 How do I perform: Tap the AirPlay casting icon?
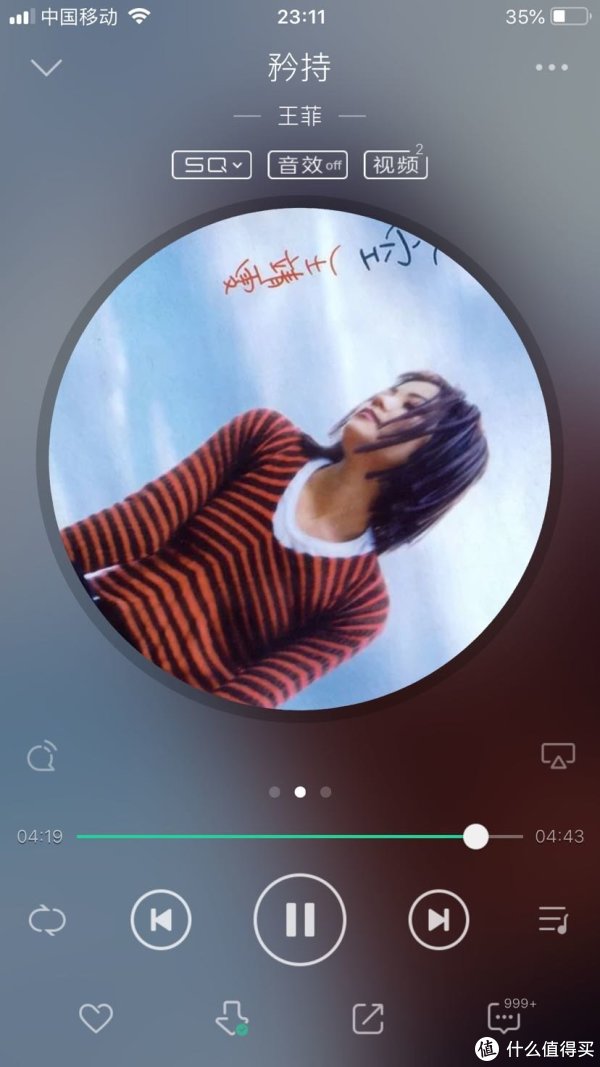tap(557, 756)
